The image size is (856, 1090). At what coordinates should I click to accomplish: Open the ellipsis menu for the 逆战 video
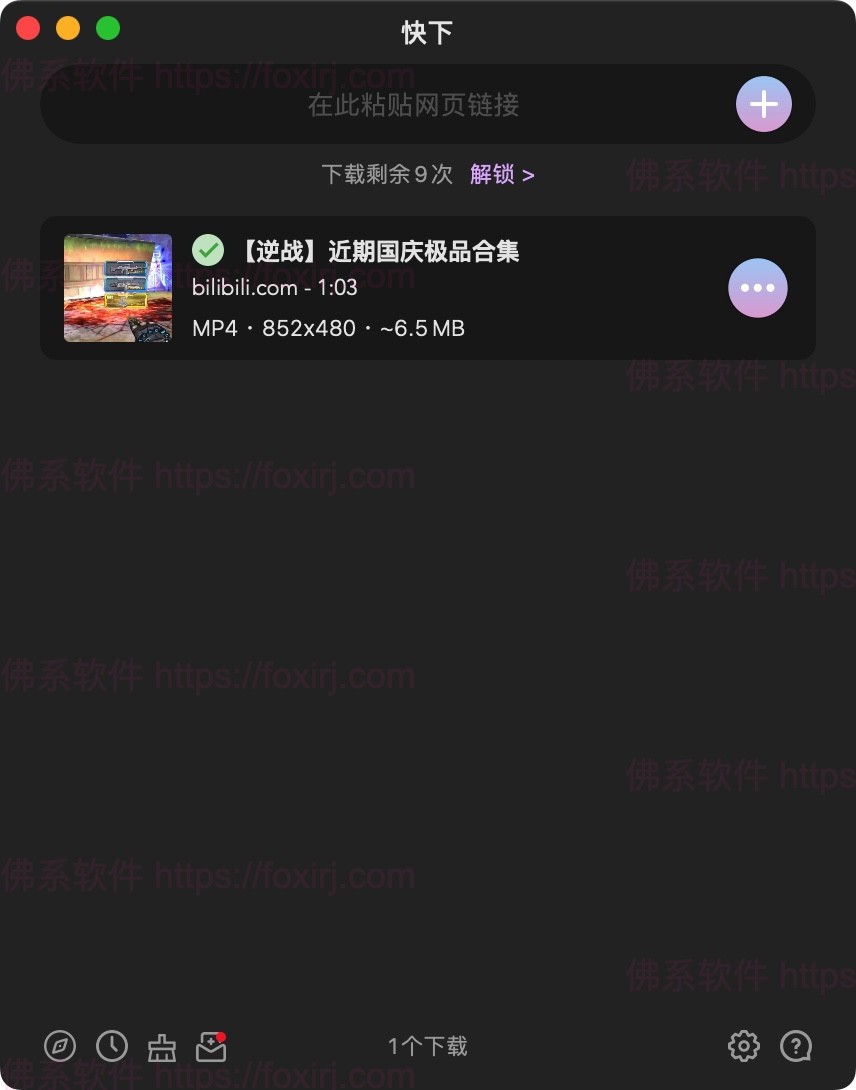point(759,288)
